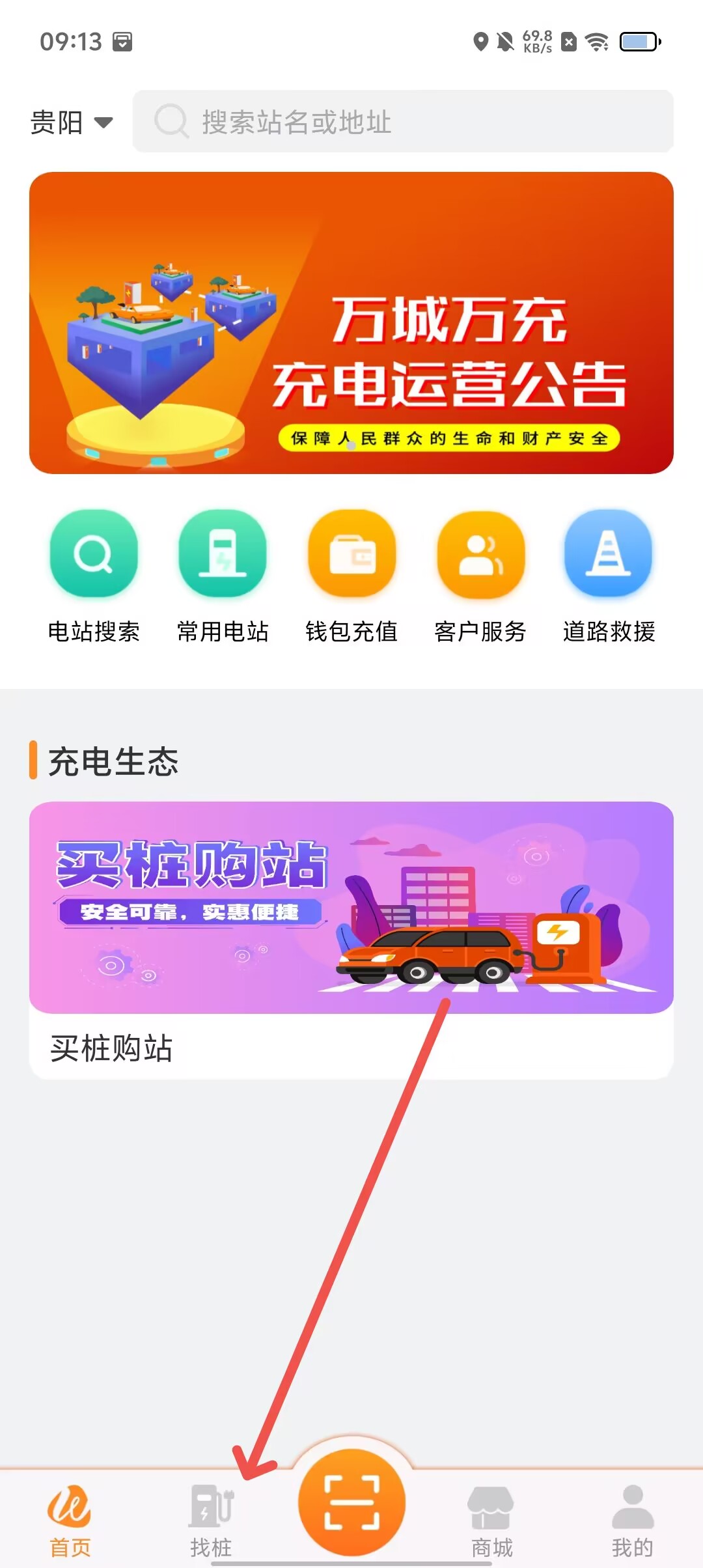Open the 万城万充 充电运营公告 banner
The image size is (703, 1568).
tap(351, 323)
